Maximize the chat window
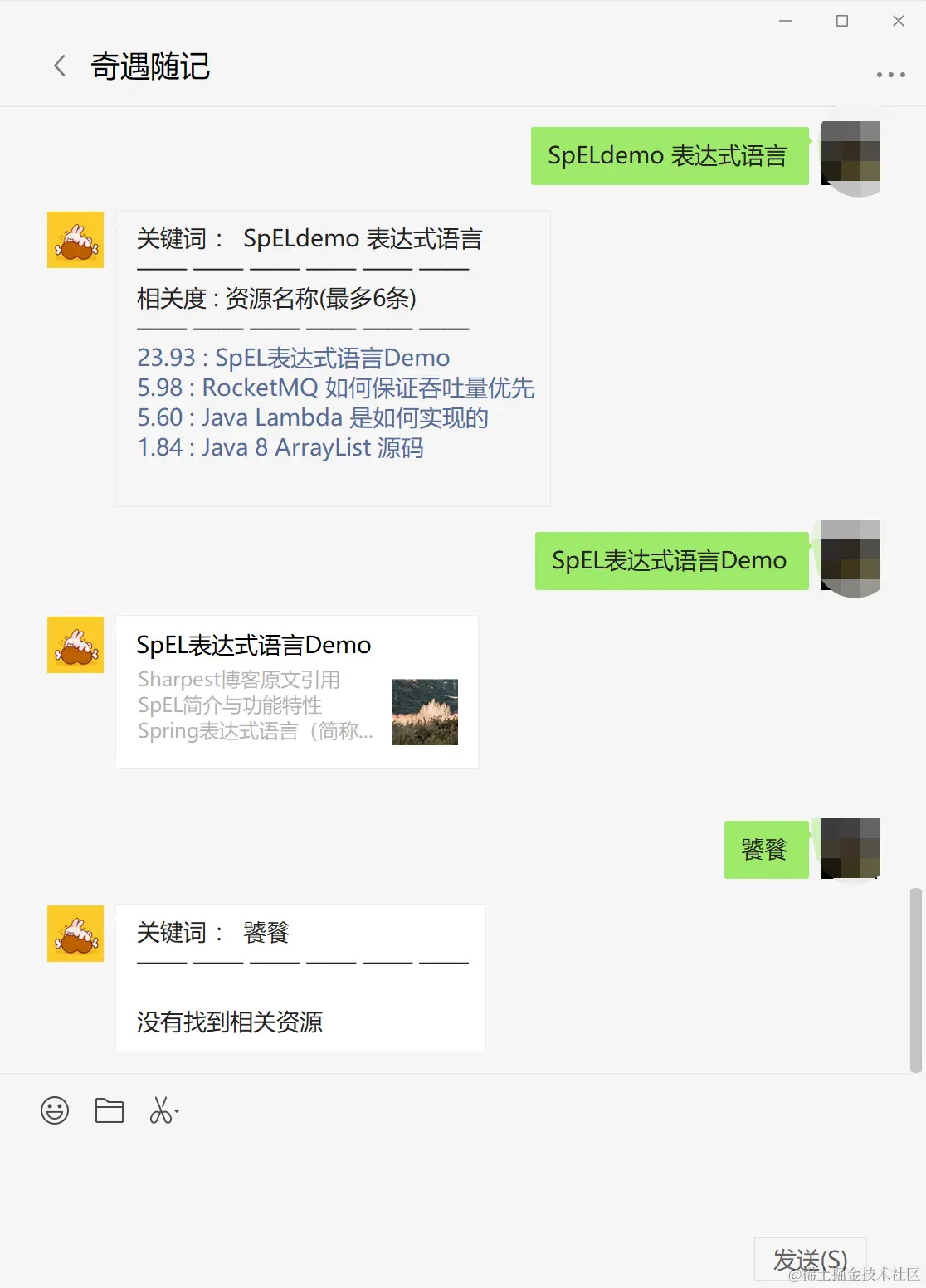Image resolution: width=926 pixels, height=1288 pixels. tap(842, 22)
